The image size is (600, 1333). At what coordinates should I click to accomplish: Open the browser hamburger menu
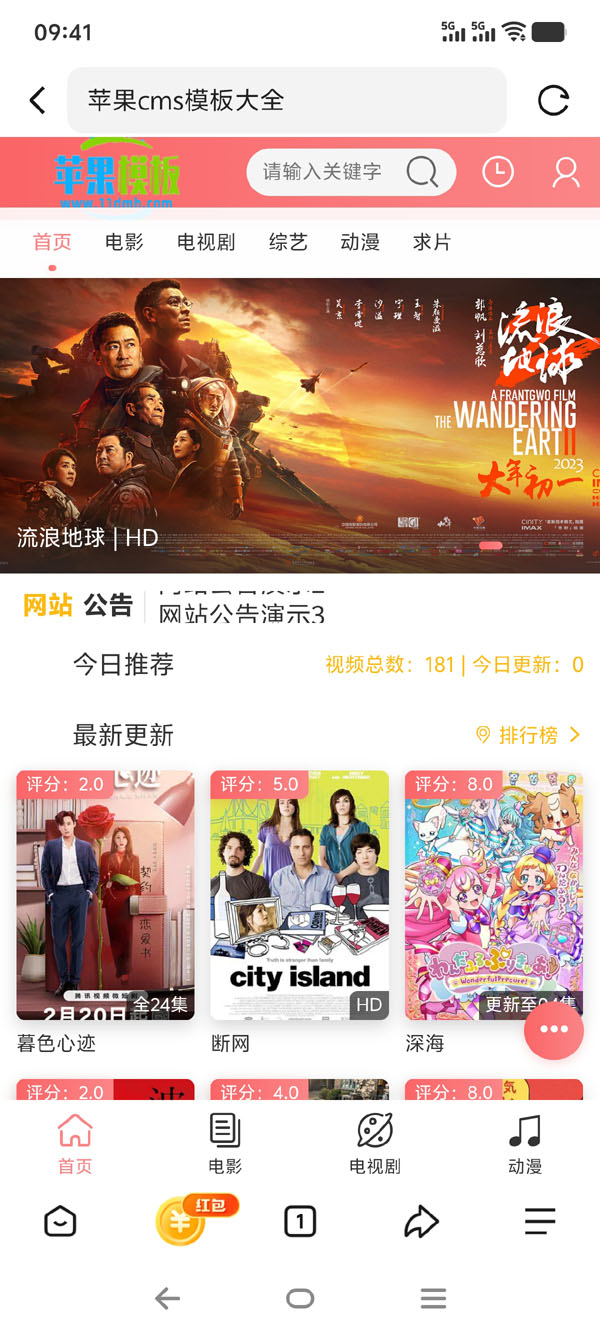540,1221
